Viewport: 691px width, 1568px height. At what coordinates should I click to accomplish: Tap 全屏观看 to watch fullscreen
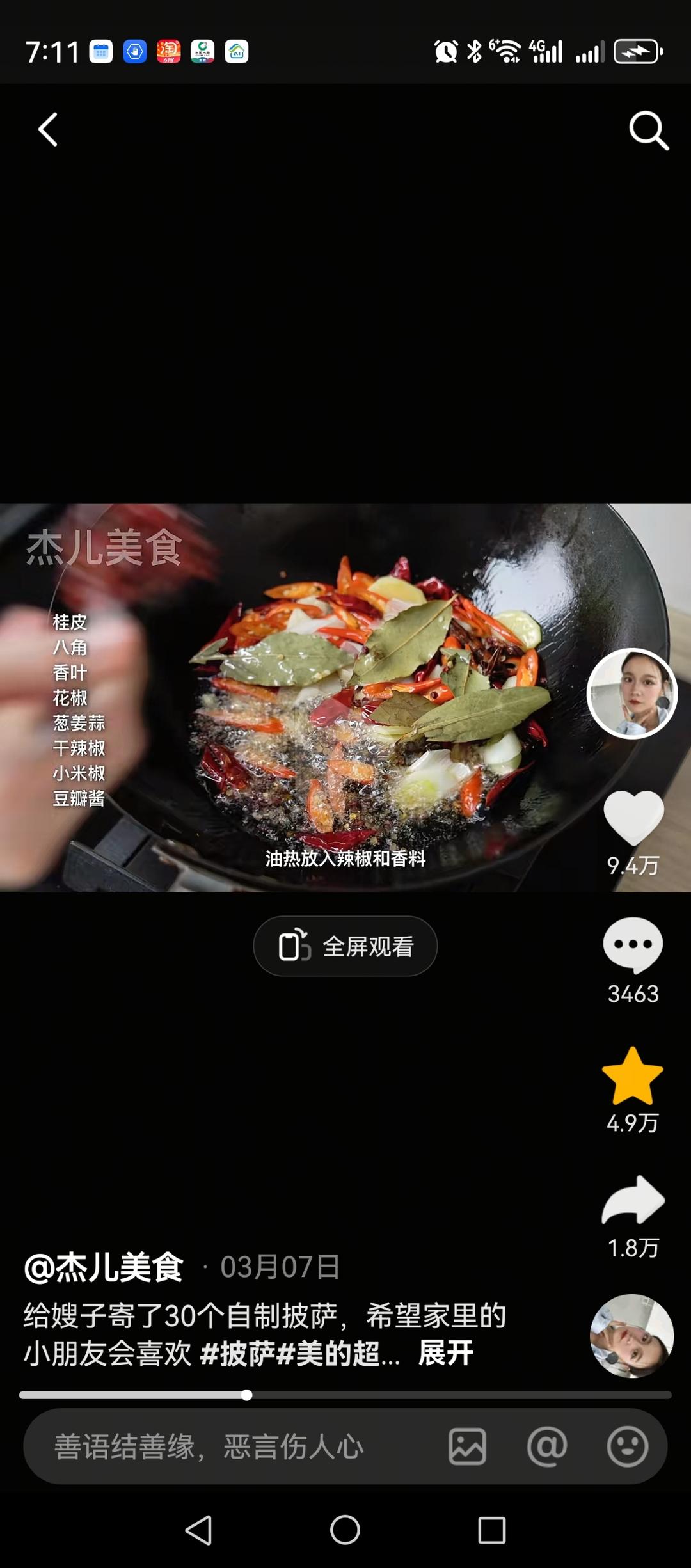[x=345, y=946]
